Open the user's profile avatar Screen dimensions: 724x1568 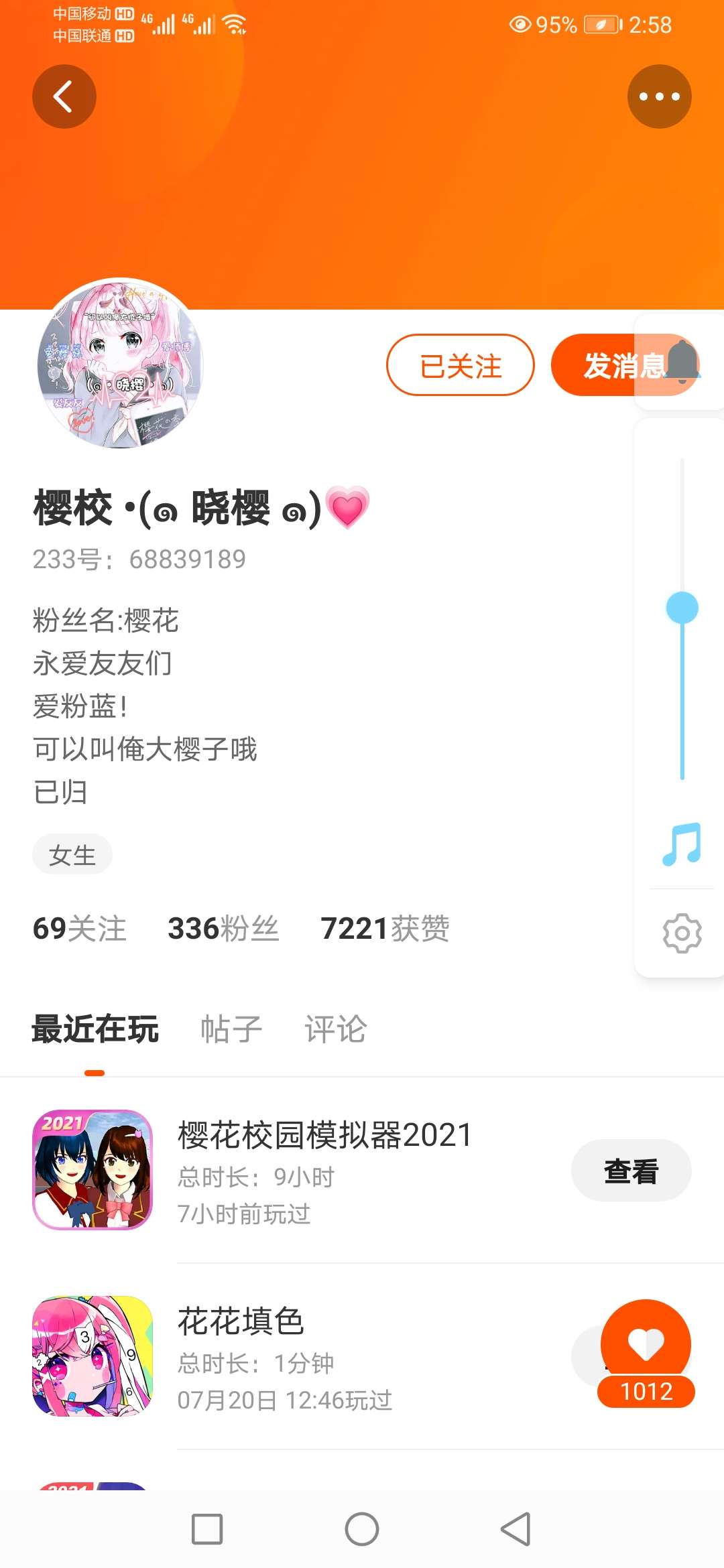point(120,364)
